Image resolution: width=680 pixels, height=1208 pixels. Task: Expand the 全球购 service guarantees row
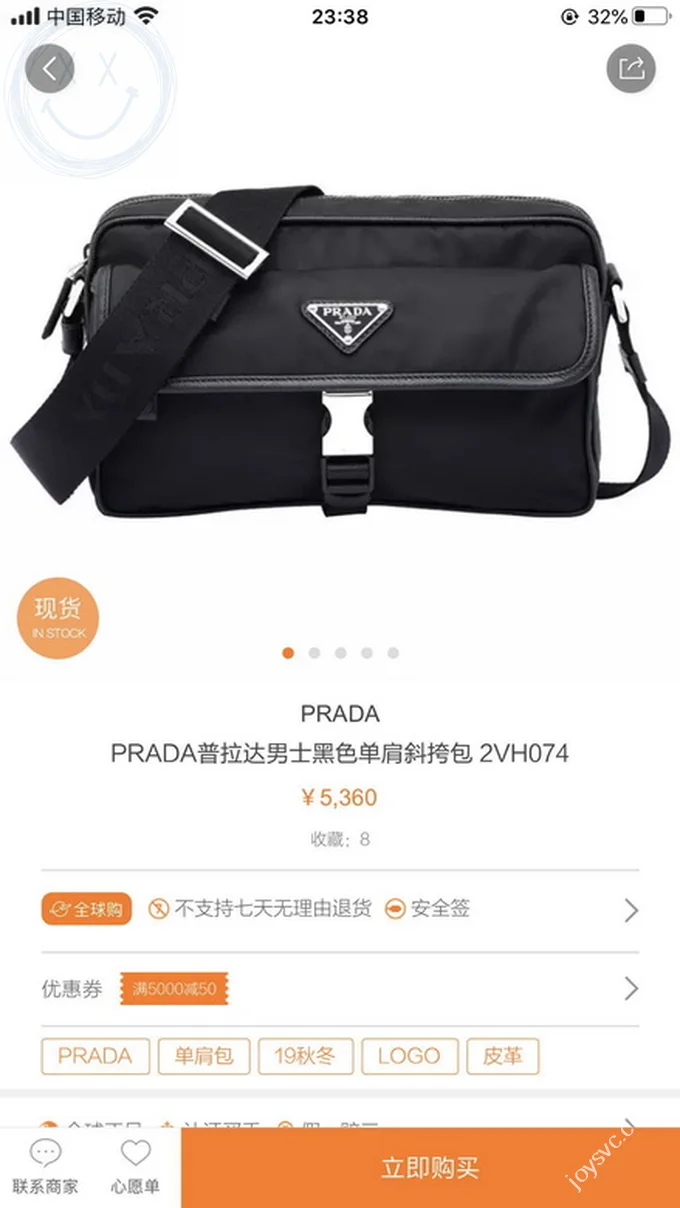coord(631,910)
